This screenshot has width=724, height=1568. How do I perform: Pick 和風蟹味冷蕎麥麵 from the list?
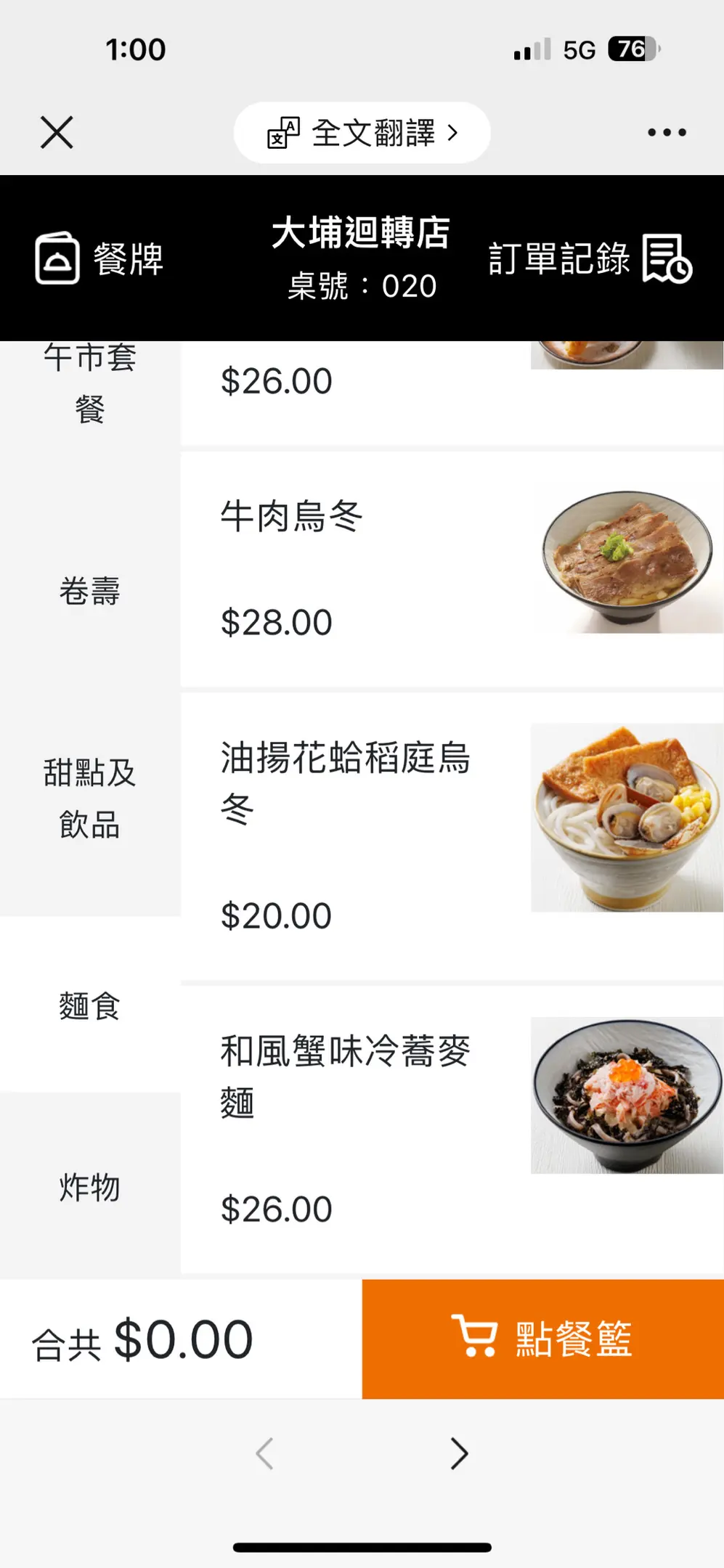click(x=450, y=1128)
